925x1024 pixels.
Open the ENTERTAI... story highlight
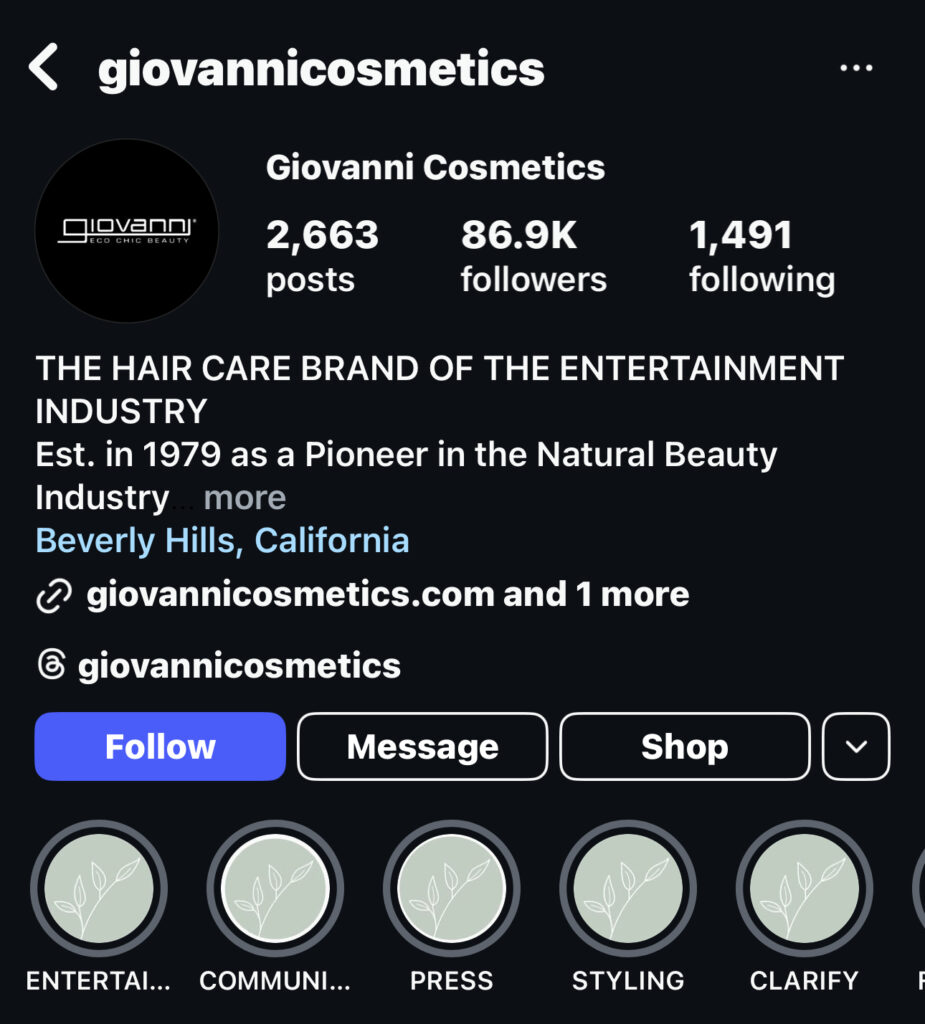99,889
